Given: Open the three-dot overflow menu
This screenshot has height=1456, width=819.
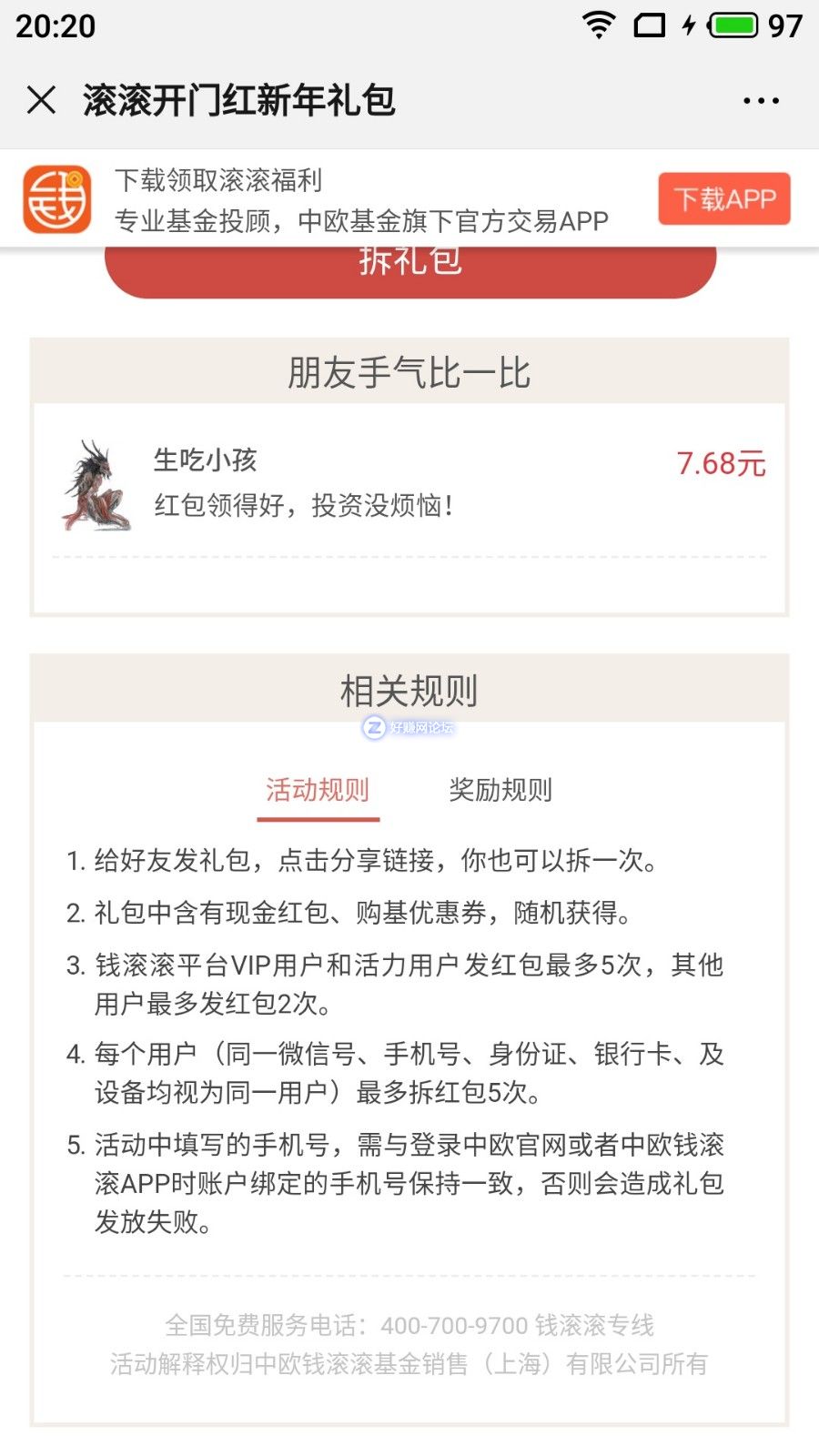Looking at the screenshot, I should (x=761, y=101).
